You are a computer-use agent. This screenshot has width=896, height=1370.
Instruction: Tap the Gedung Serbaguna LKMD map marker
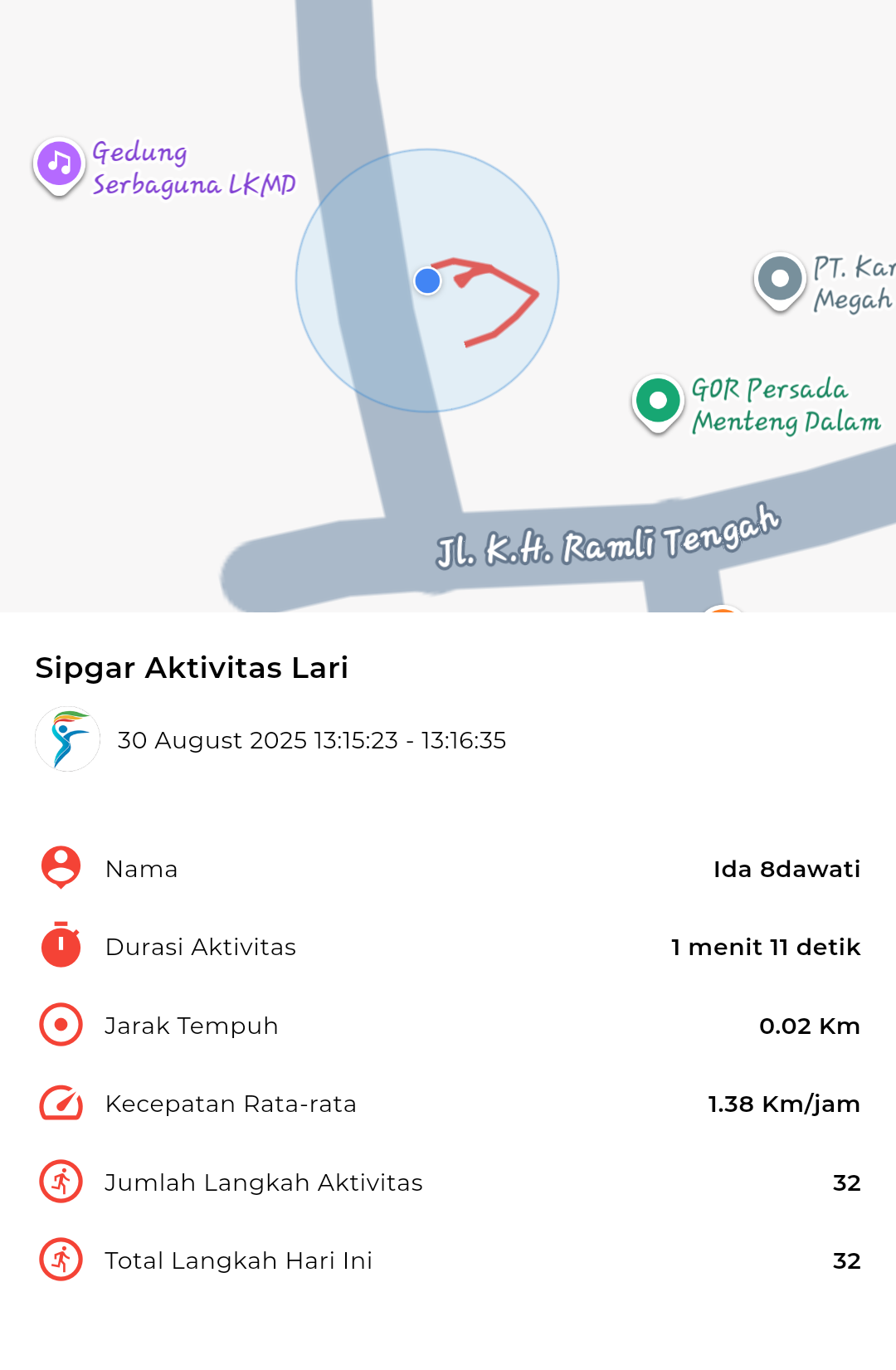(59, 164)
